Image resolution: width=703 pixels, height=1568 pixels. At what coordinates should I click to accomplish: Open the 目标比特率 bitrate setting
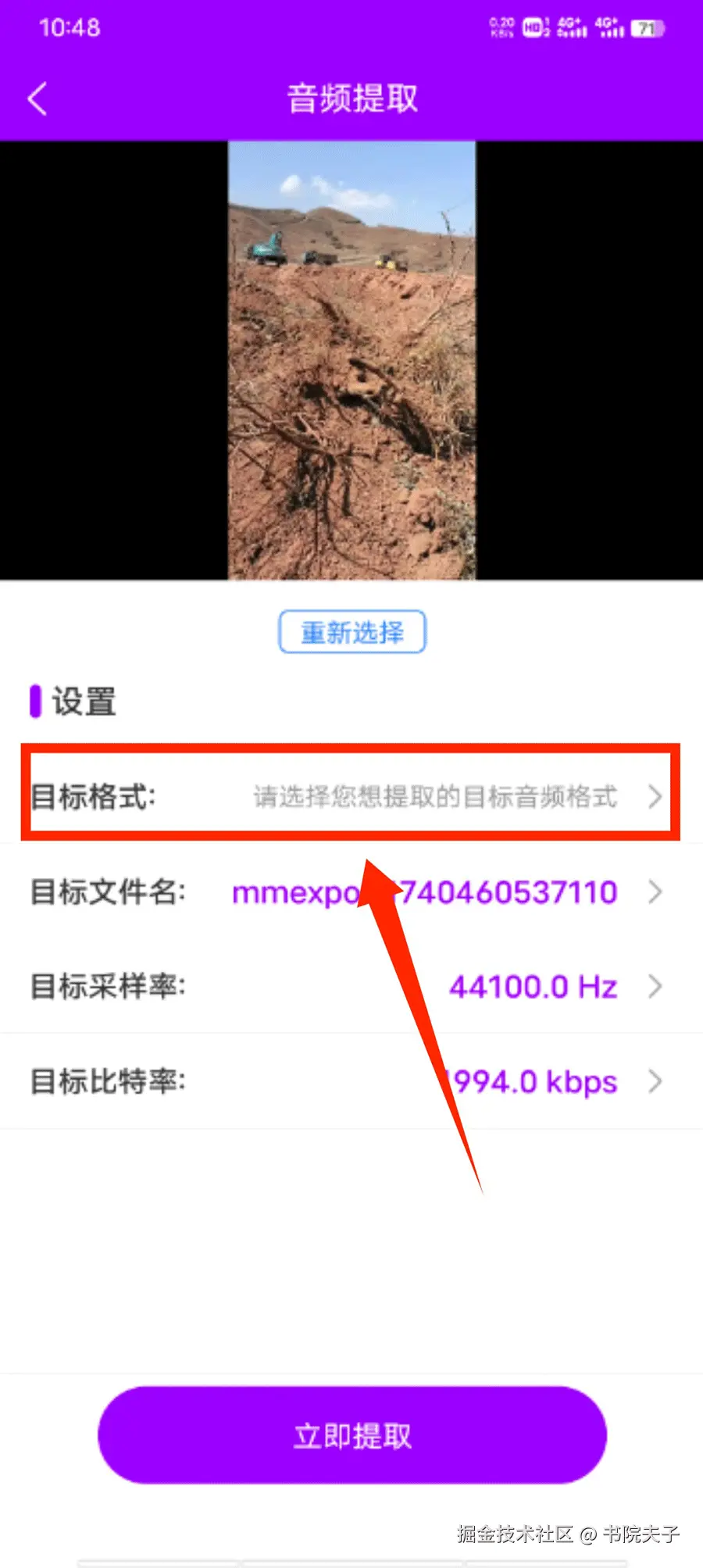[x=351, y=1082]
